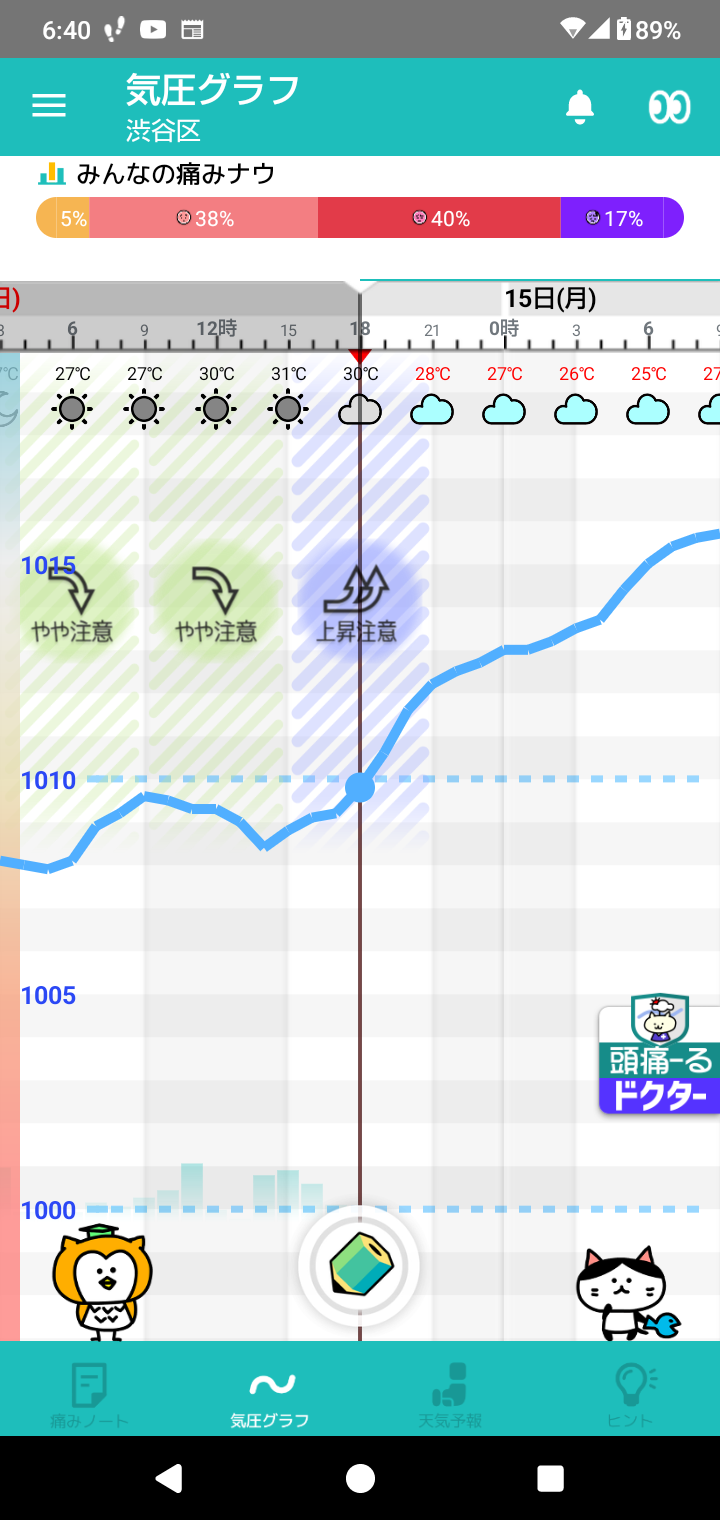The width and height of the screenshot is (720, 1520).
Task: Record pain with the pencil button
Action: (x=359, y=1266)
